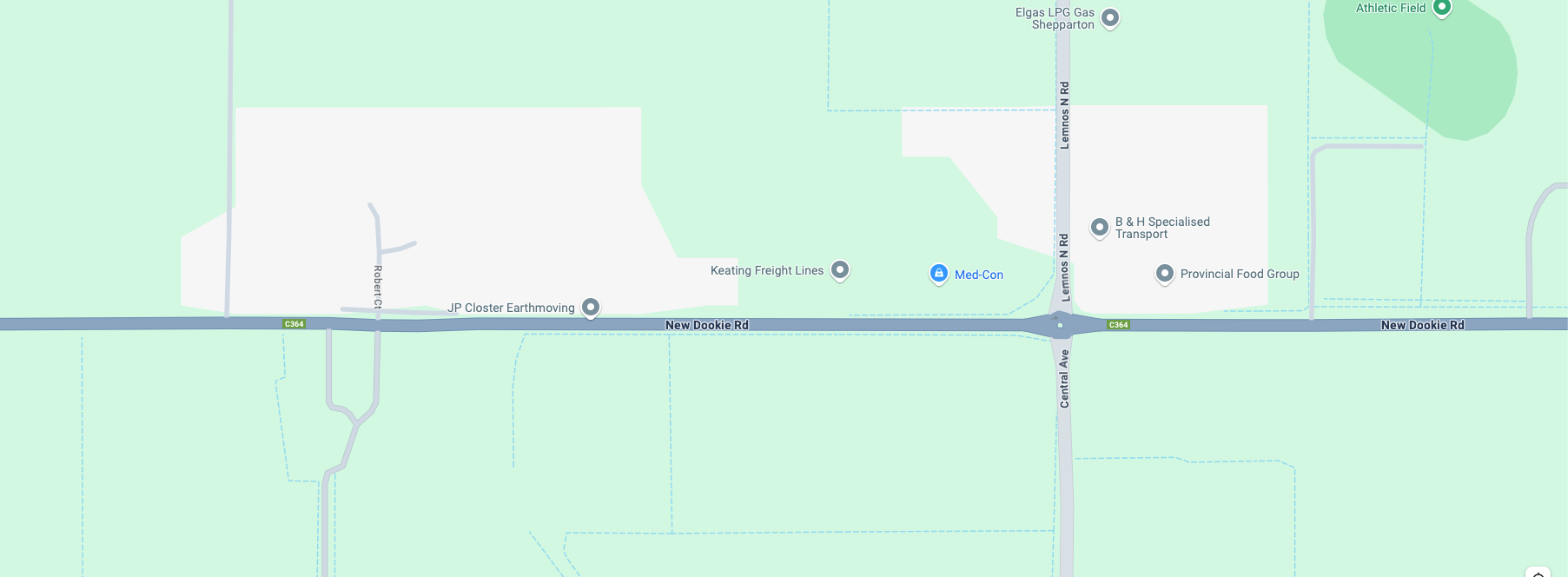Viewport: 1568px width, 577px height.
Task: Select the Provincial Food Group pin
Action: (x=1165, y=274)
